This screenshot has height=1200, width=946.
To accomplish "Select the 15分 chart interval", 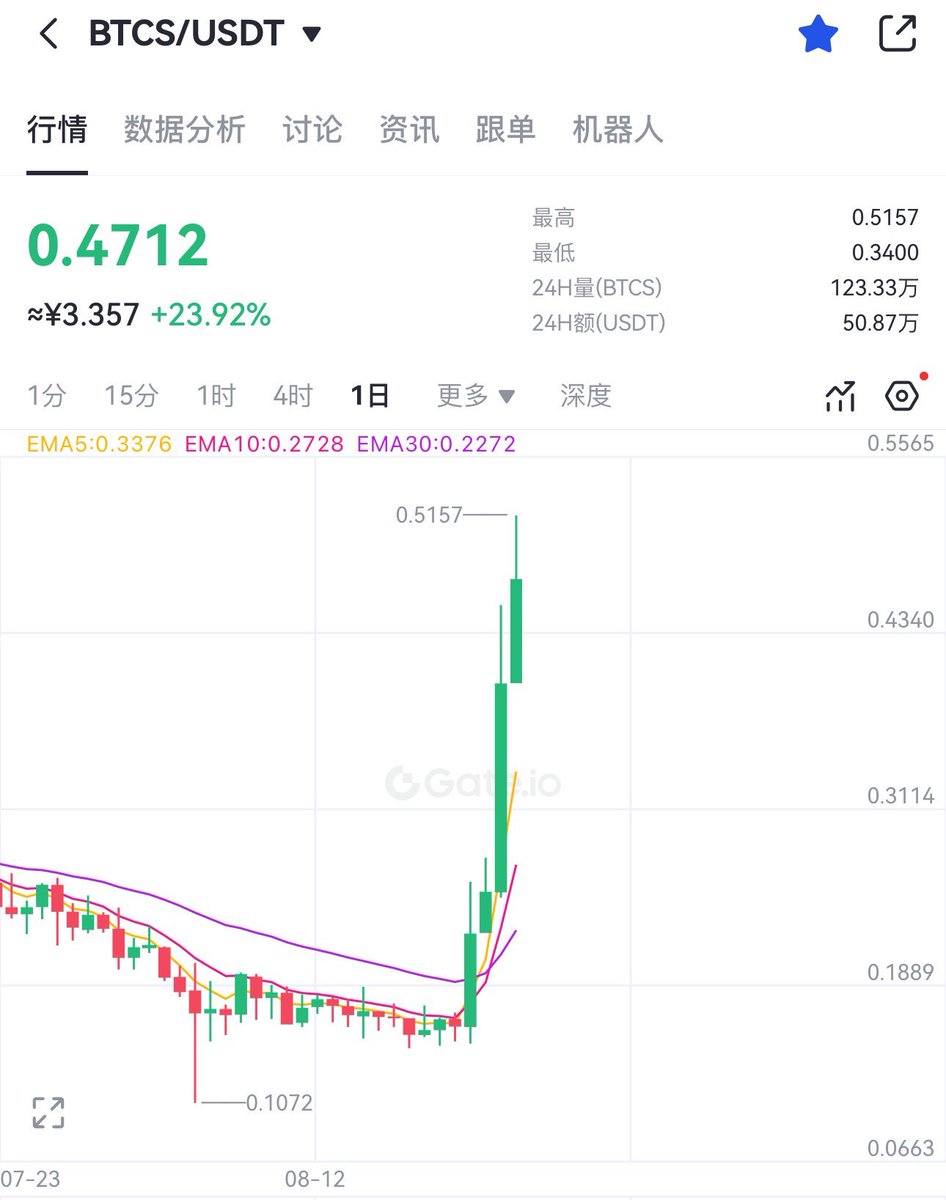I will click(131, 396).
